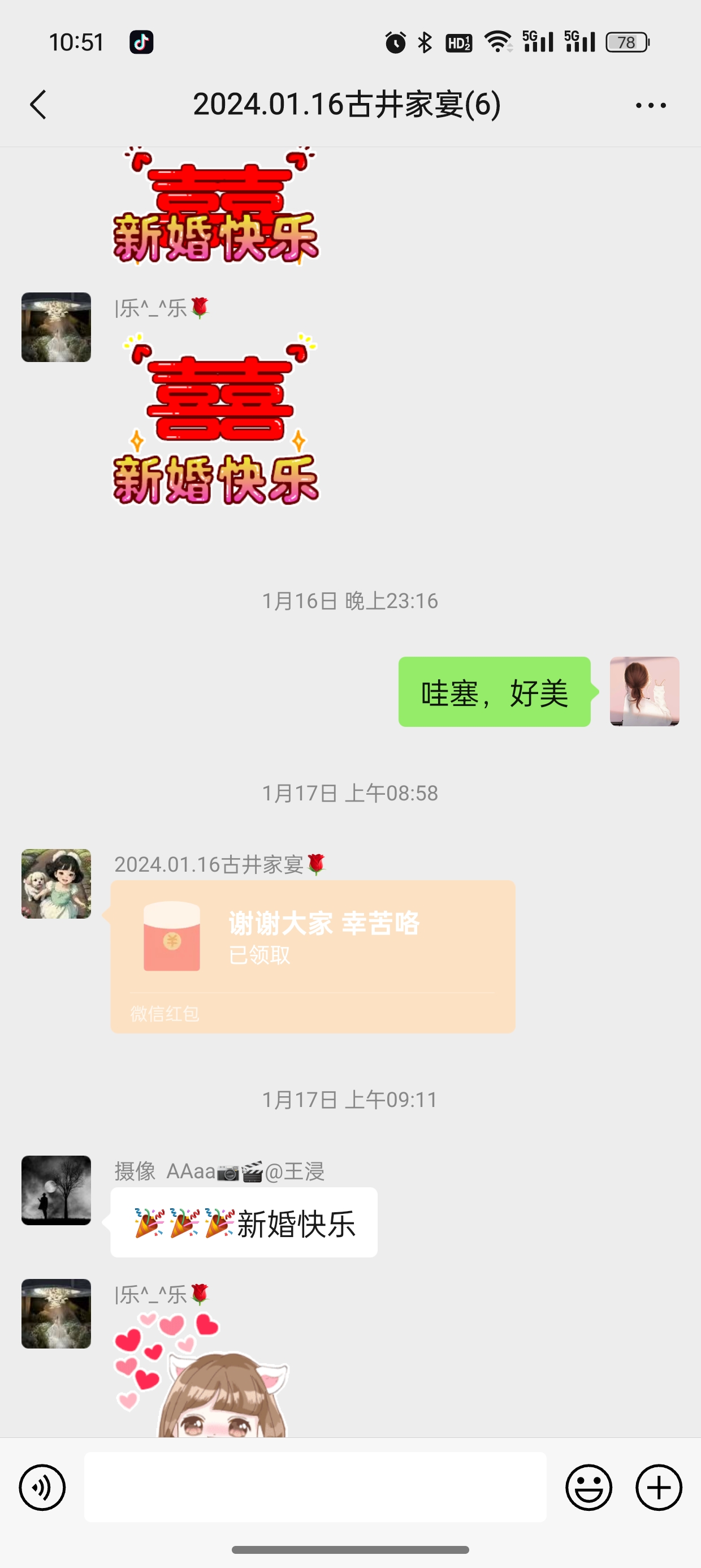
Task: Open group chat info three-dot menu
Action: 651,105
